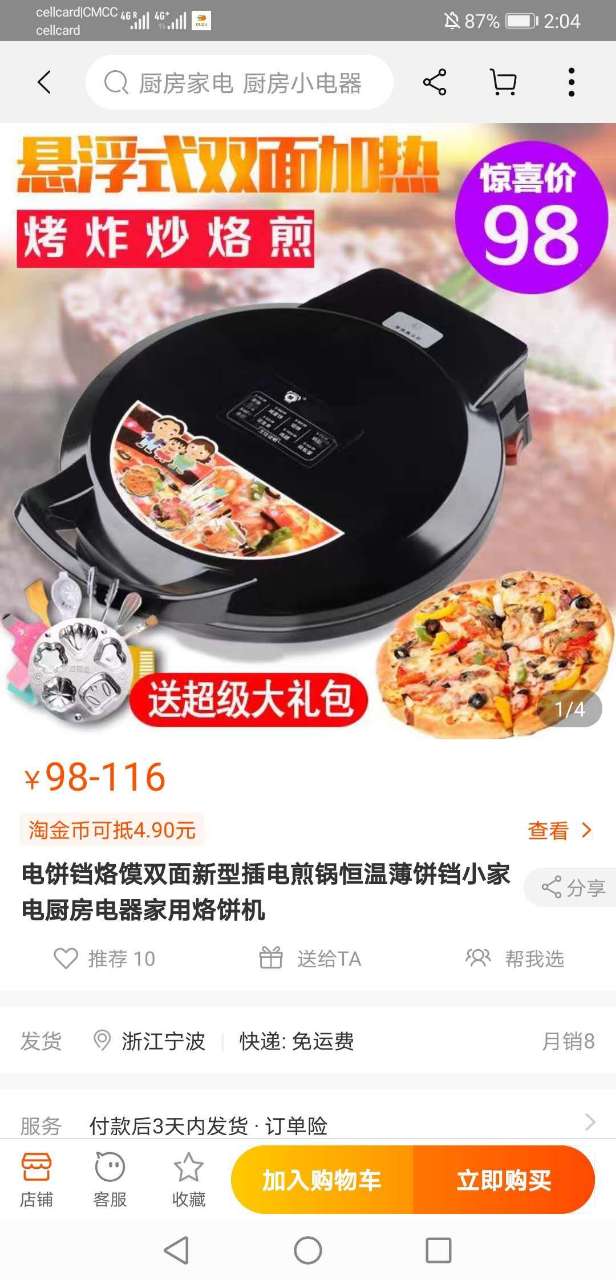
Task: Share this product from the top bar
Action: [434, 82]
